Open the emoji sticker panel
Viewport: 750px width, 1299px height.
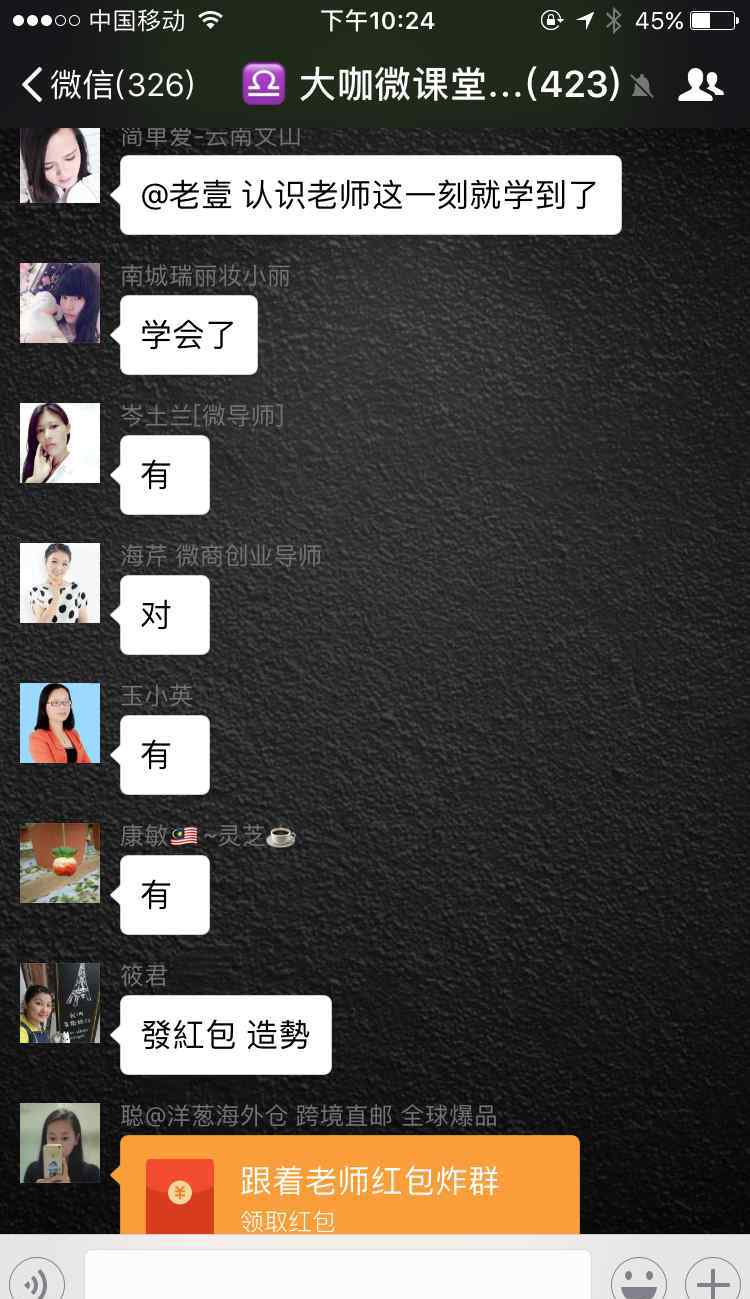point(638,1279)
